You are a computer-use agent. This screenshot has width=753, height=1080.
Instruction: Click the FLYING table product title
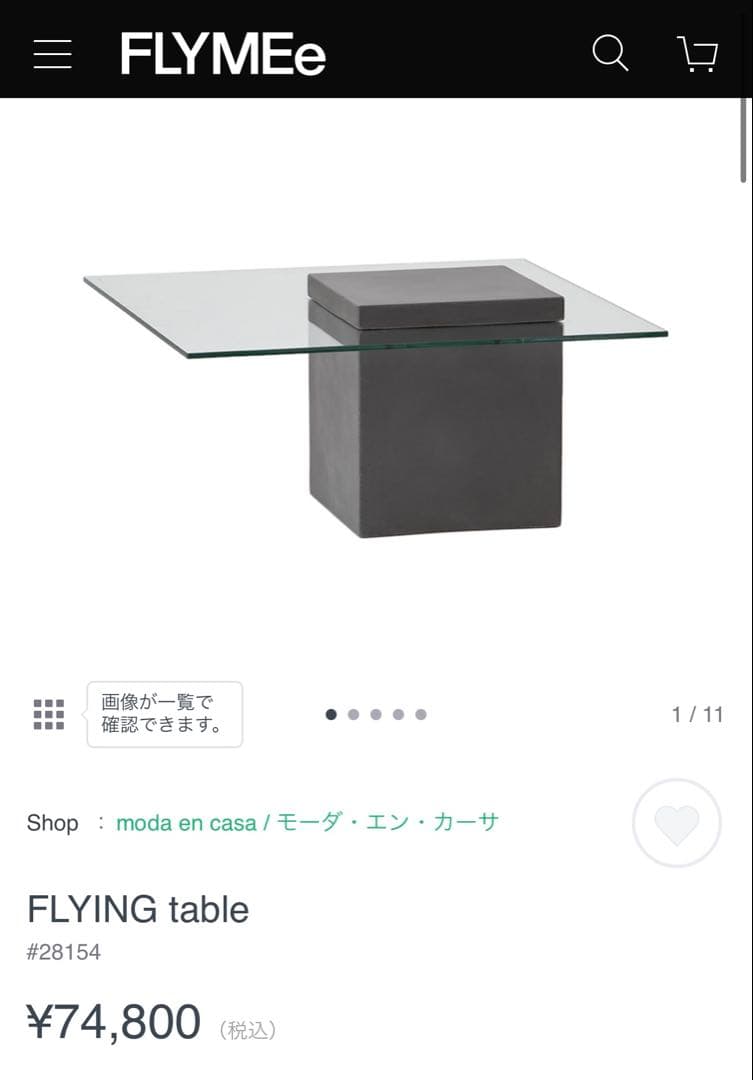click(138, 909)
